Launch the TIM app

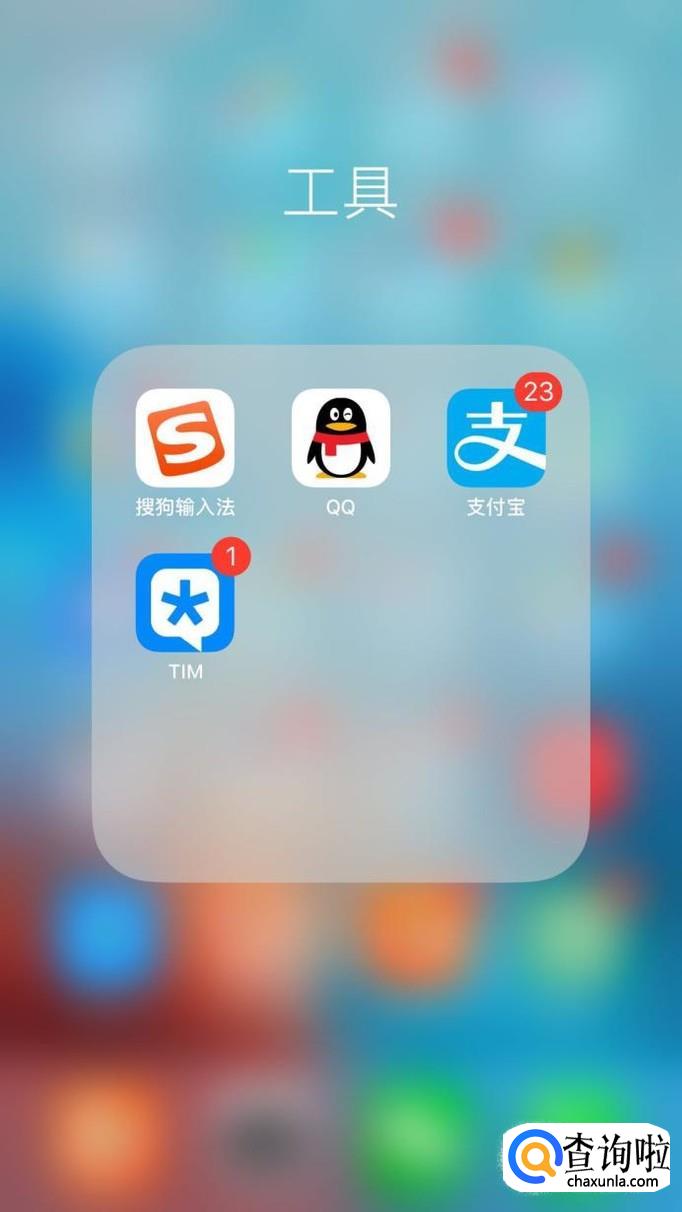point(185,602)
